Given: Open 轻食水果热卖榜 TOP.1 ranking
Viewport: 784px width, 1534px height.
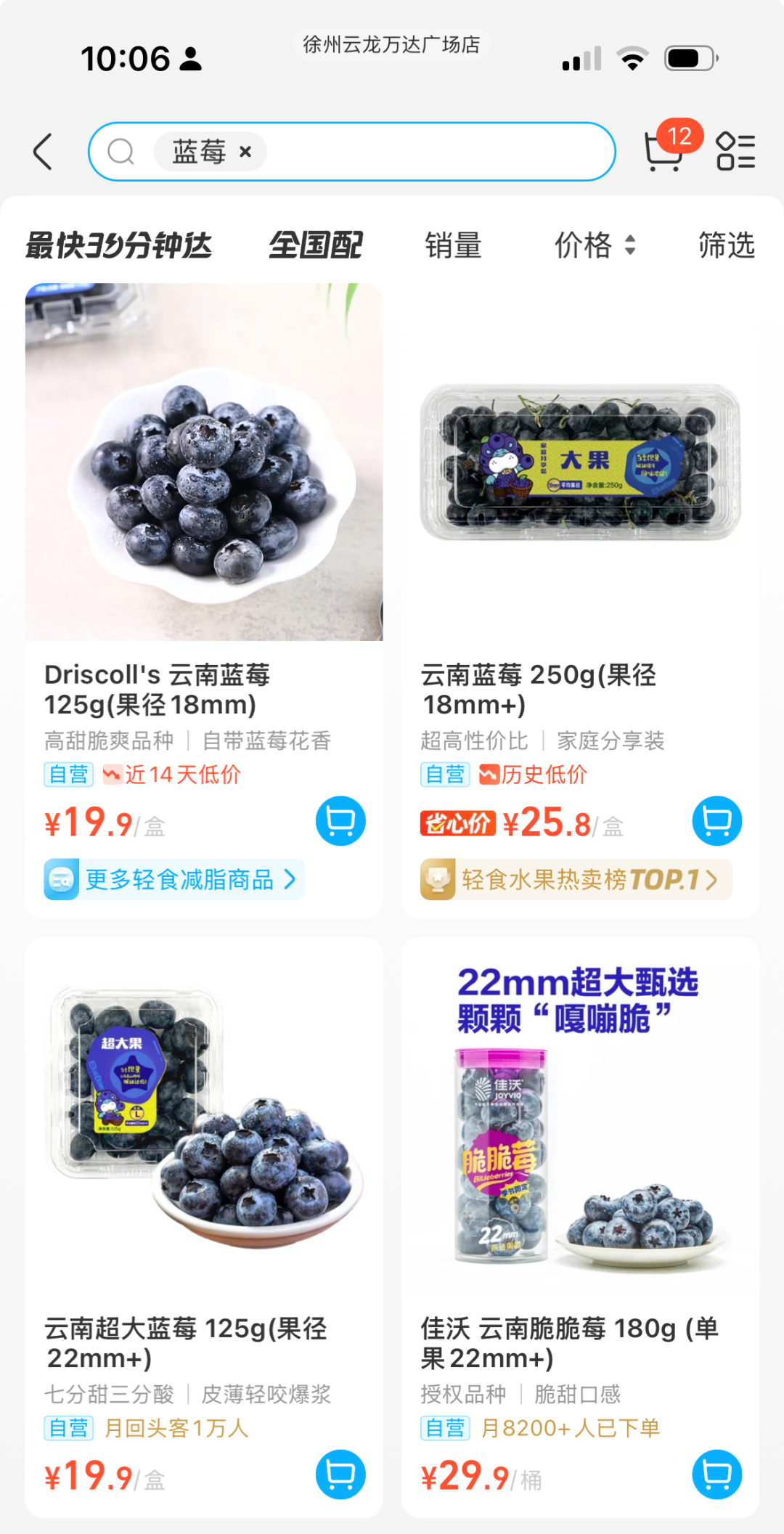Looking at the screenshot, I should (x=576, y=880).
